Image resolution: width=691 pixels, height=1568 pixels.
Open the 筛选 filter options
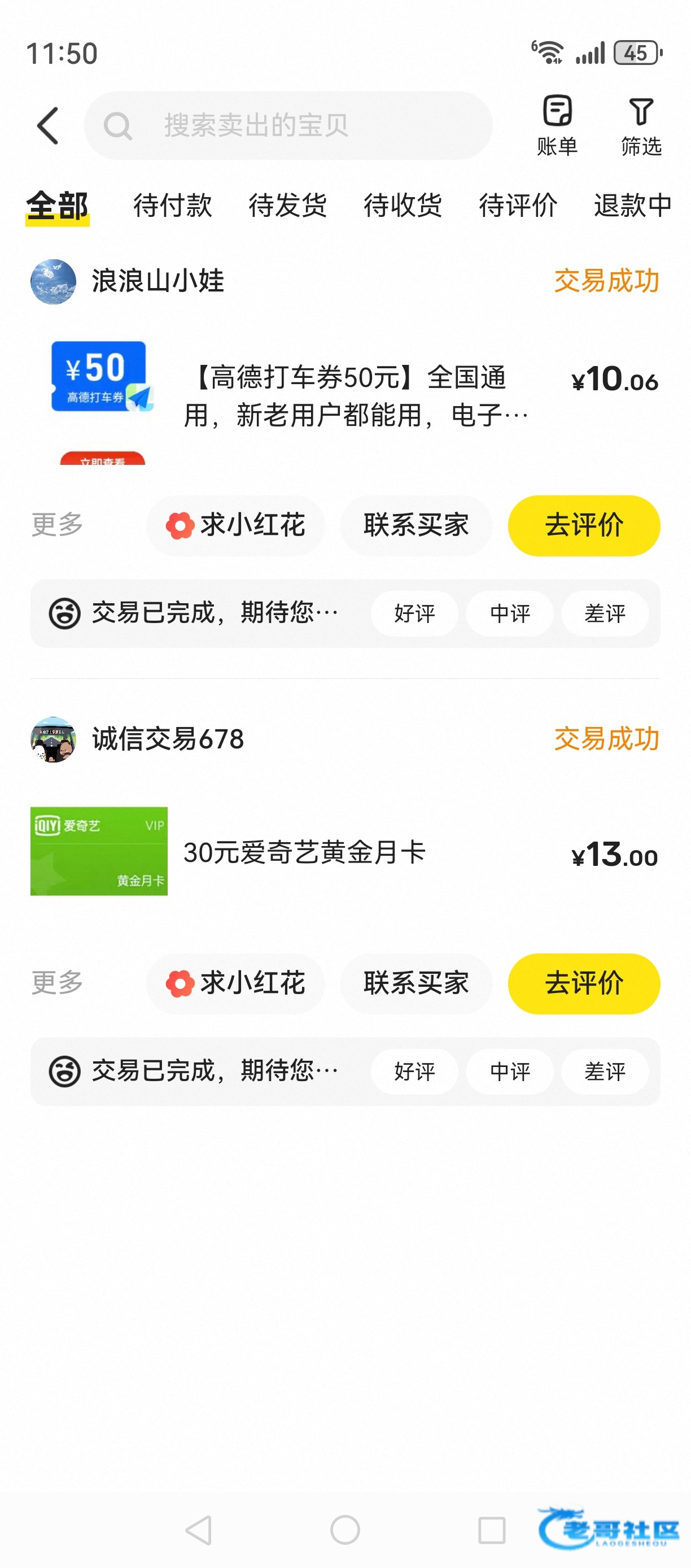point(641,125)
